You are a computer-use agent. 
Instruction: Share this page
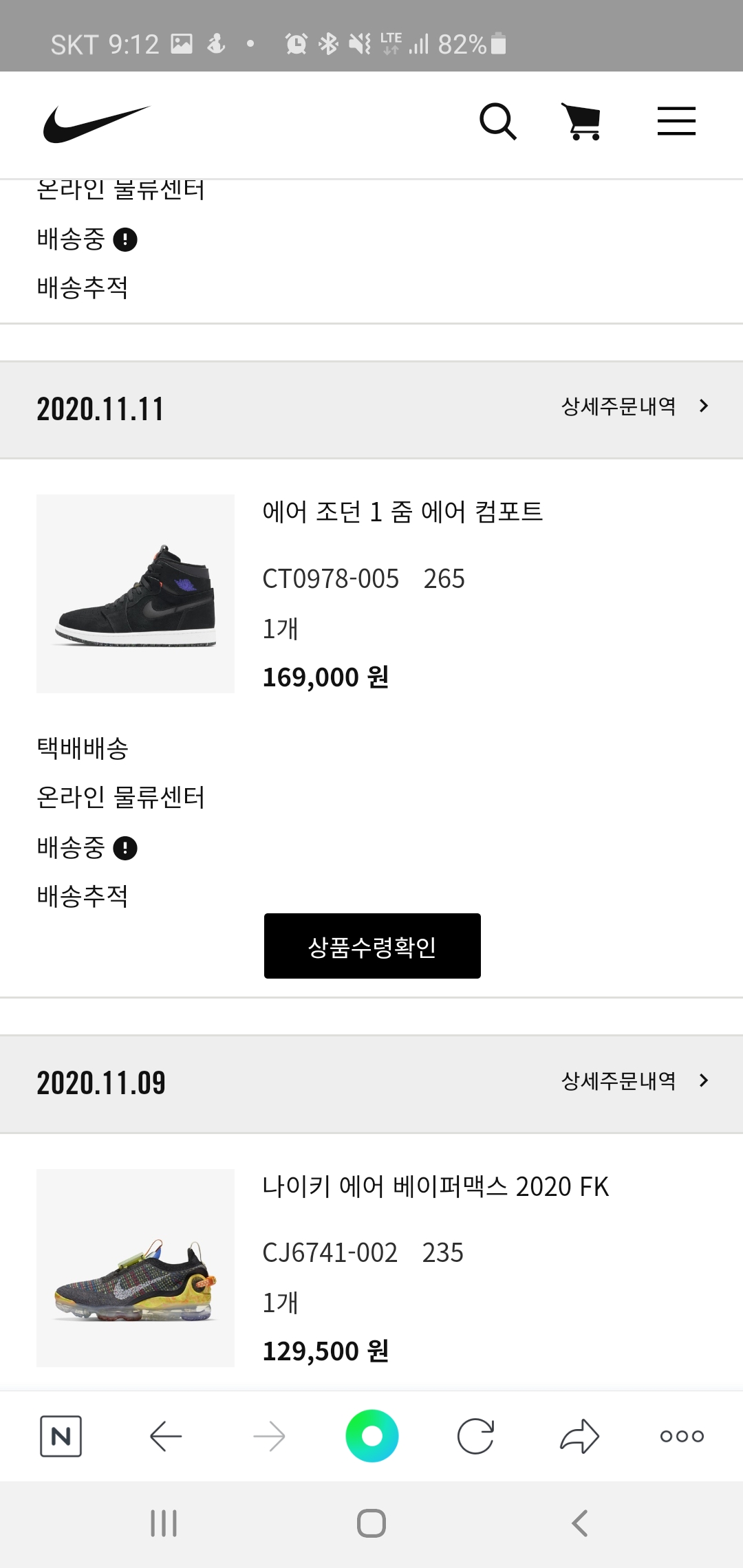pos(580,1436)
